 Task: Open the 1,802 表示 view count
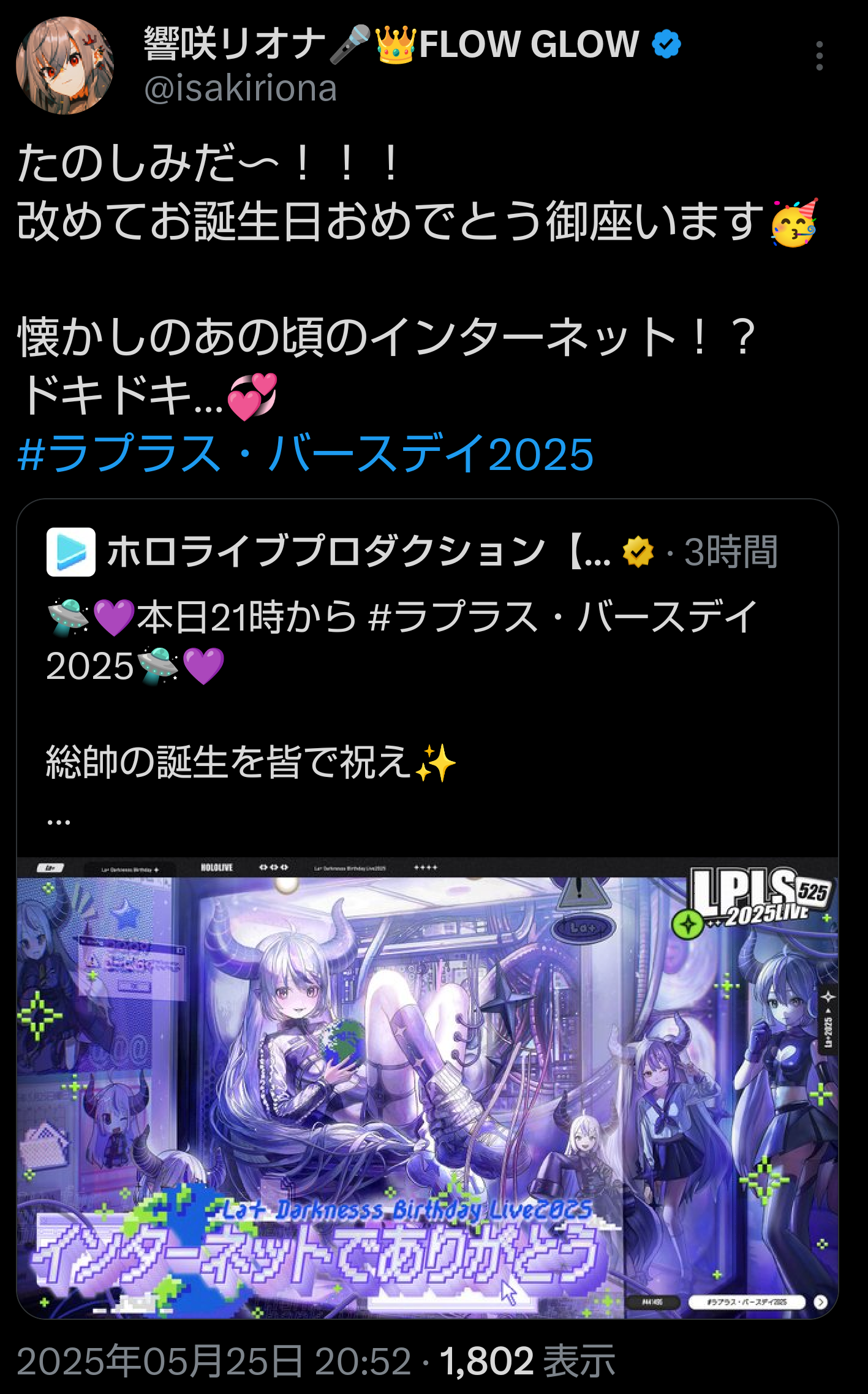point(527,1361)
